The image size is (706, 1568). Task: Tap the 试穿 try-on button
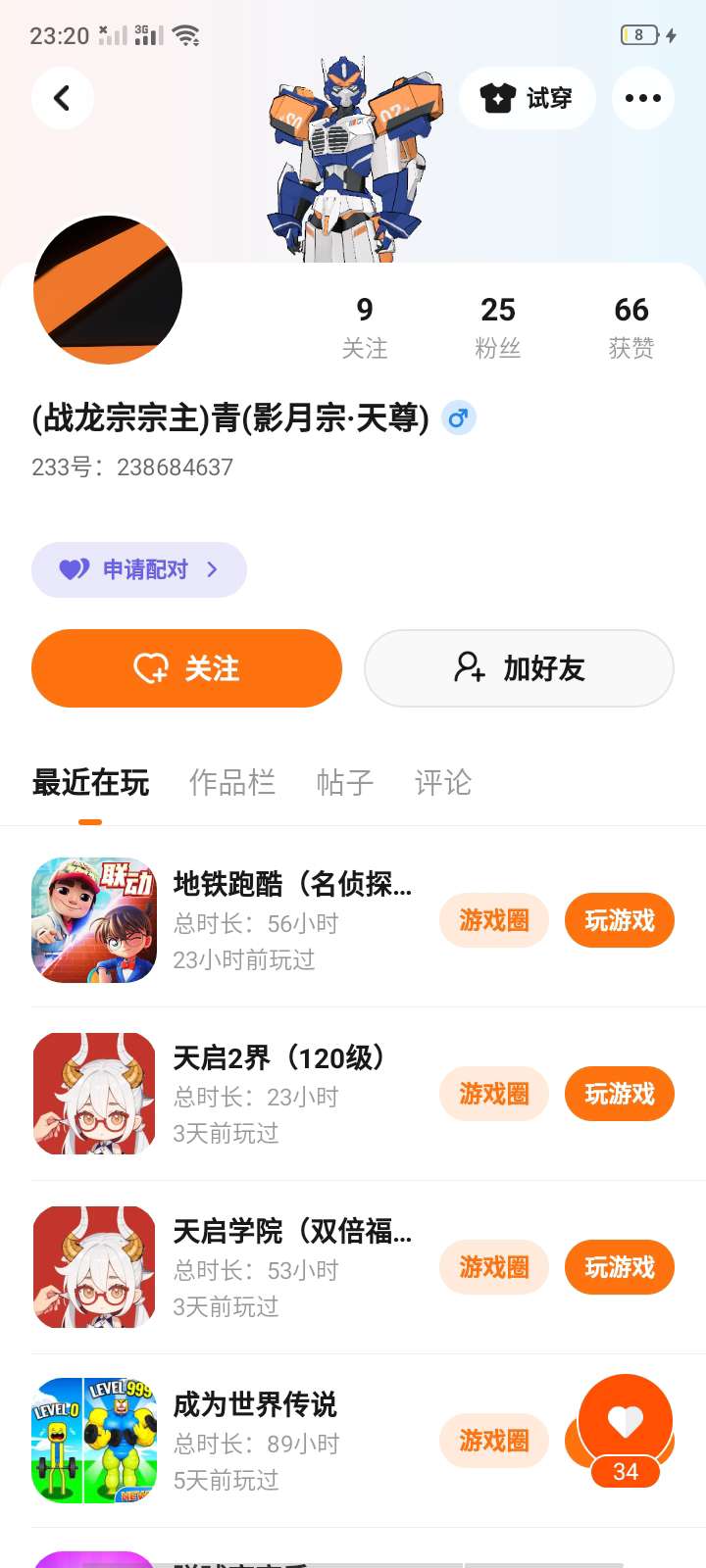point(527,98)
